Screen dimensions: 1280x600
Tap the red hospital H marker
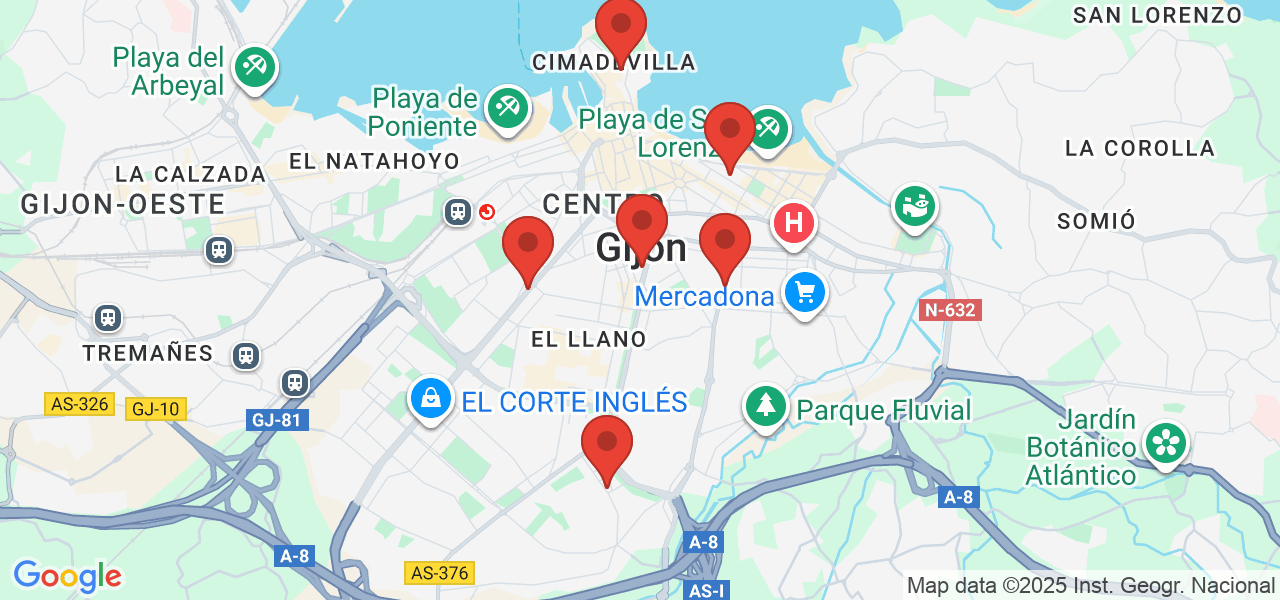pos(794,222)
